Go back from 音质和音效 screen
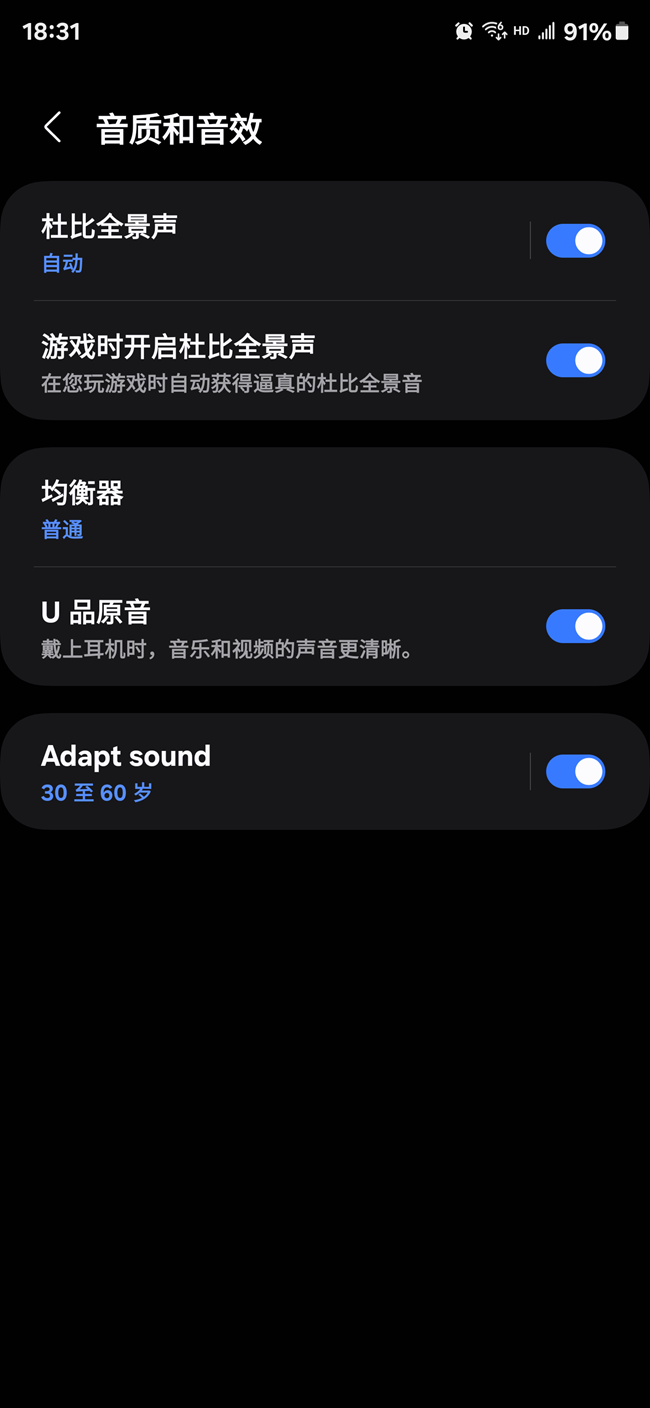Image resolution: width=650 pixels, height=1408 pixels. pos(53,128)
